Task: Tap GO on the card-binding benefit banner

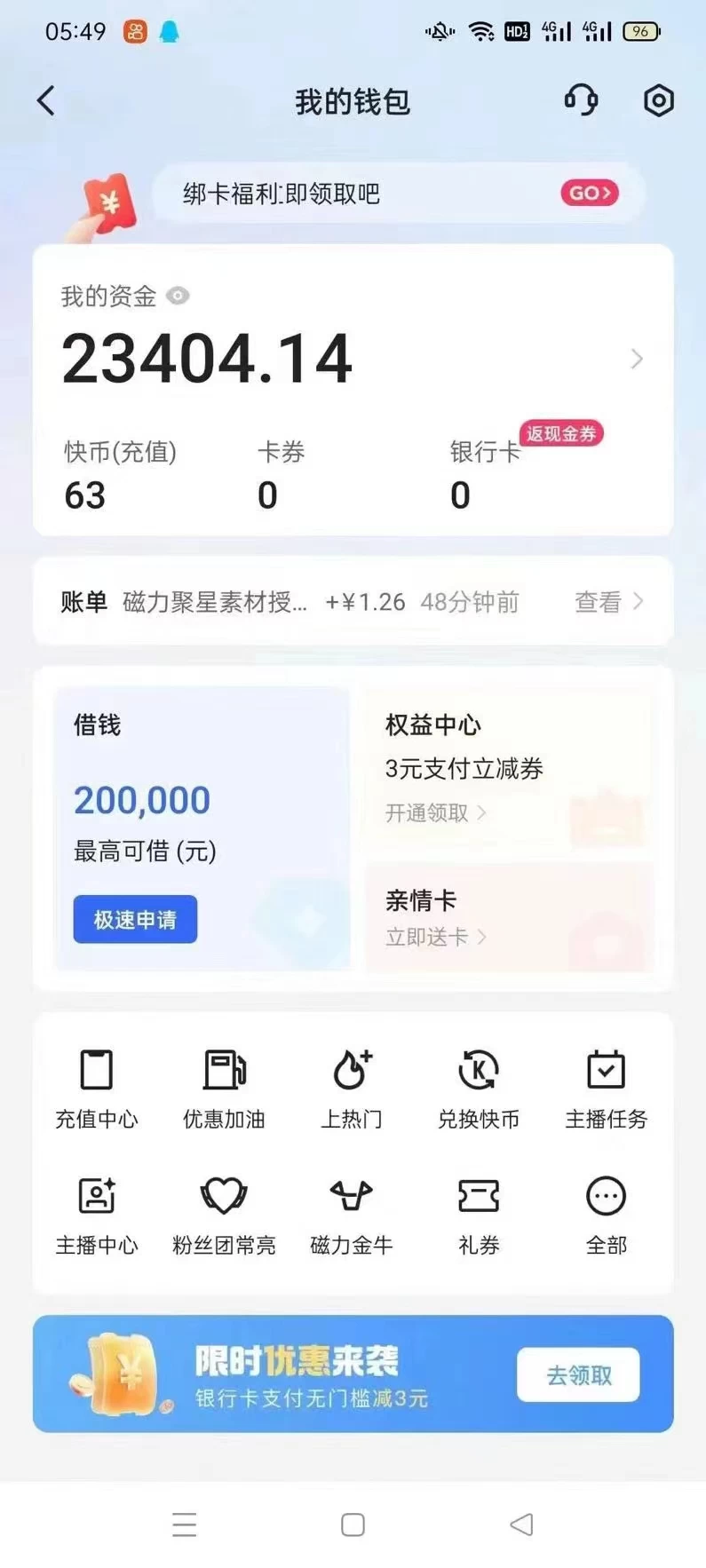Action: coord(589,193)
